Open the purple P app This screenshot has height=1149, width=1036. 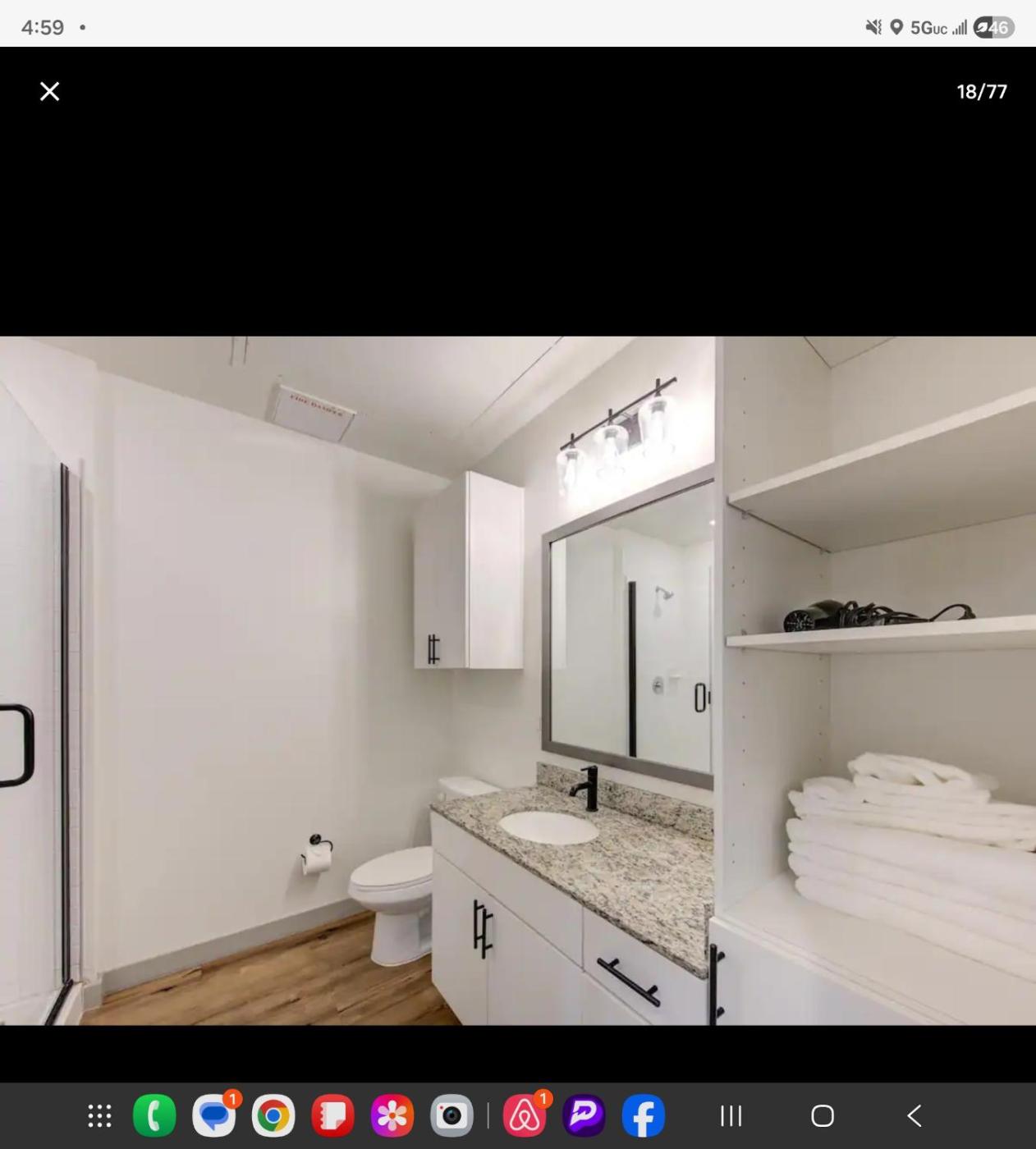pyautogui.click(x=584, y=1115)
